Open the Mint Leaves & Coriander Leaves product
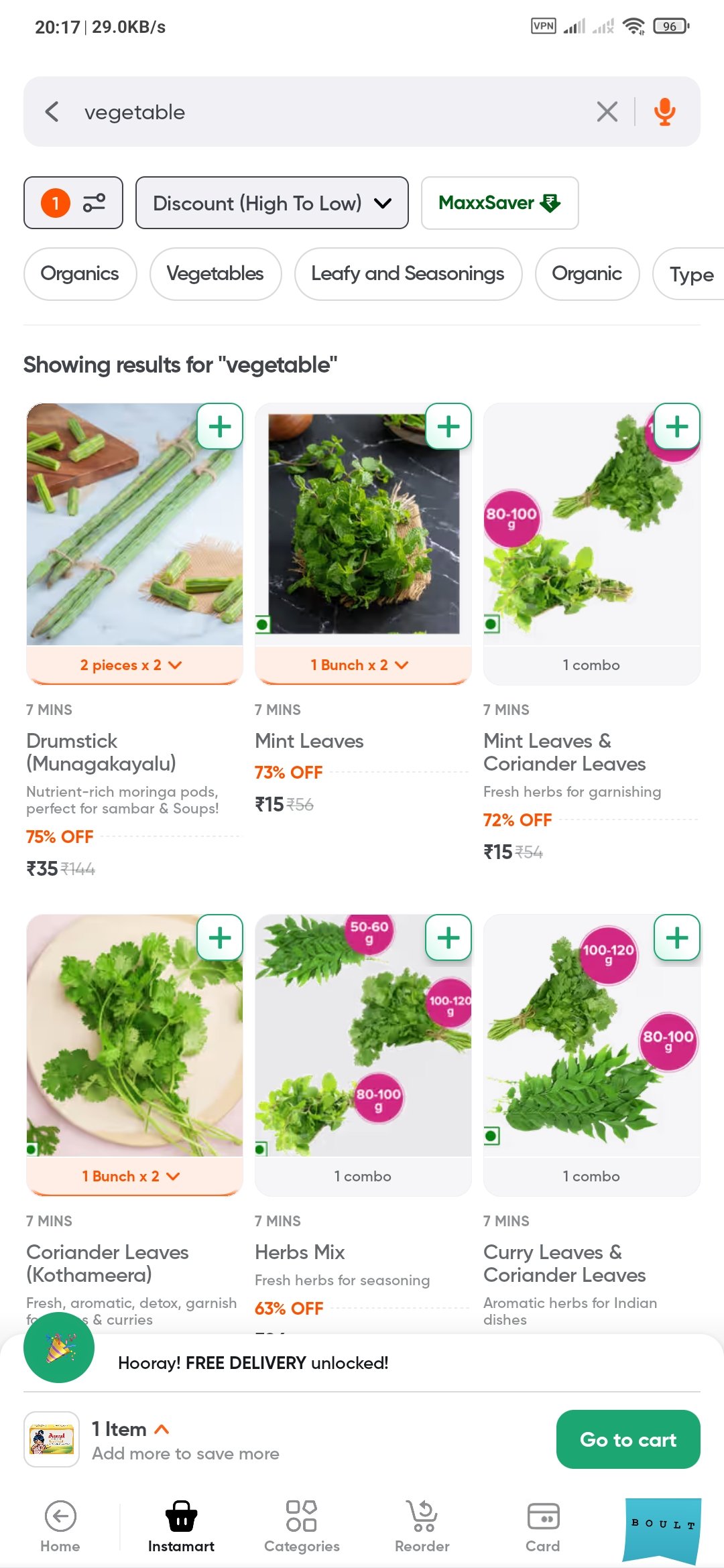The image size is (724, 1568). 564,752
